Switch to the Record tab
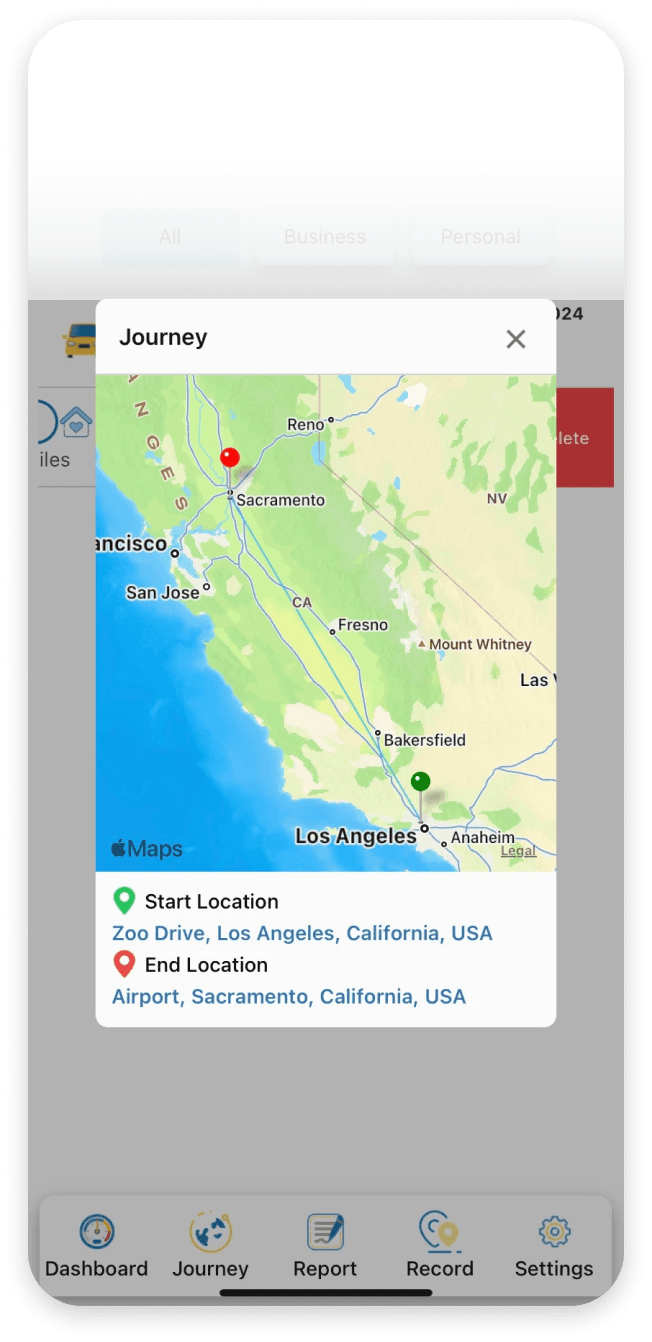This screenshot has width=652, height=1342. point(439,1246)
